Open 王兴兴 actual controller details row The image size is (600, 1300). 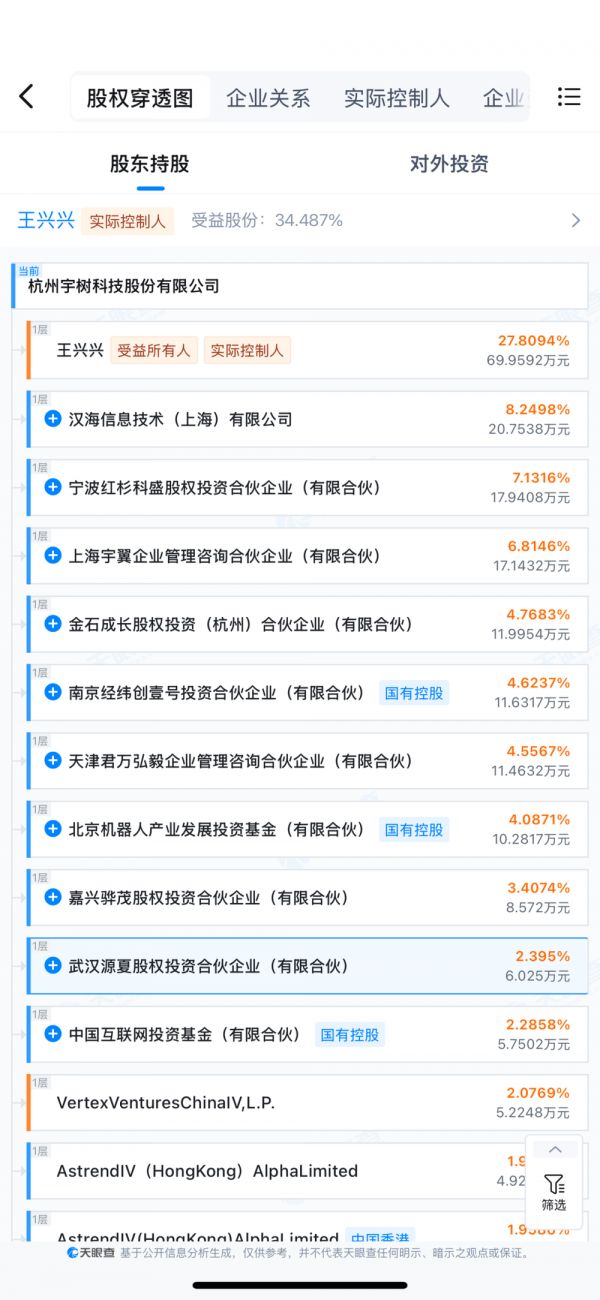click(x=300, y=220)
